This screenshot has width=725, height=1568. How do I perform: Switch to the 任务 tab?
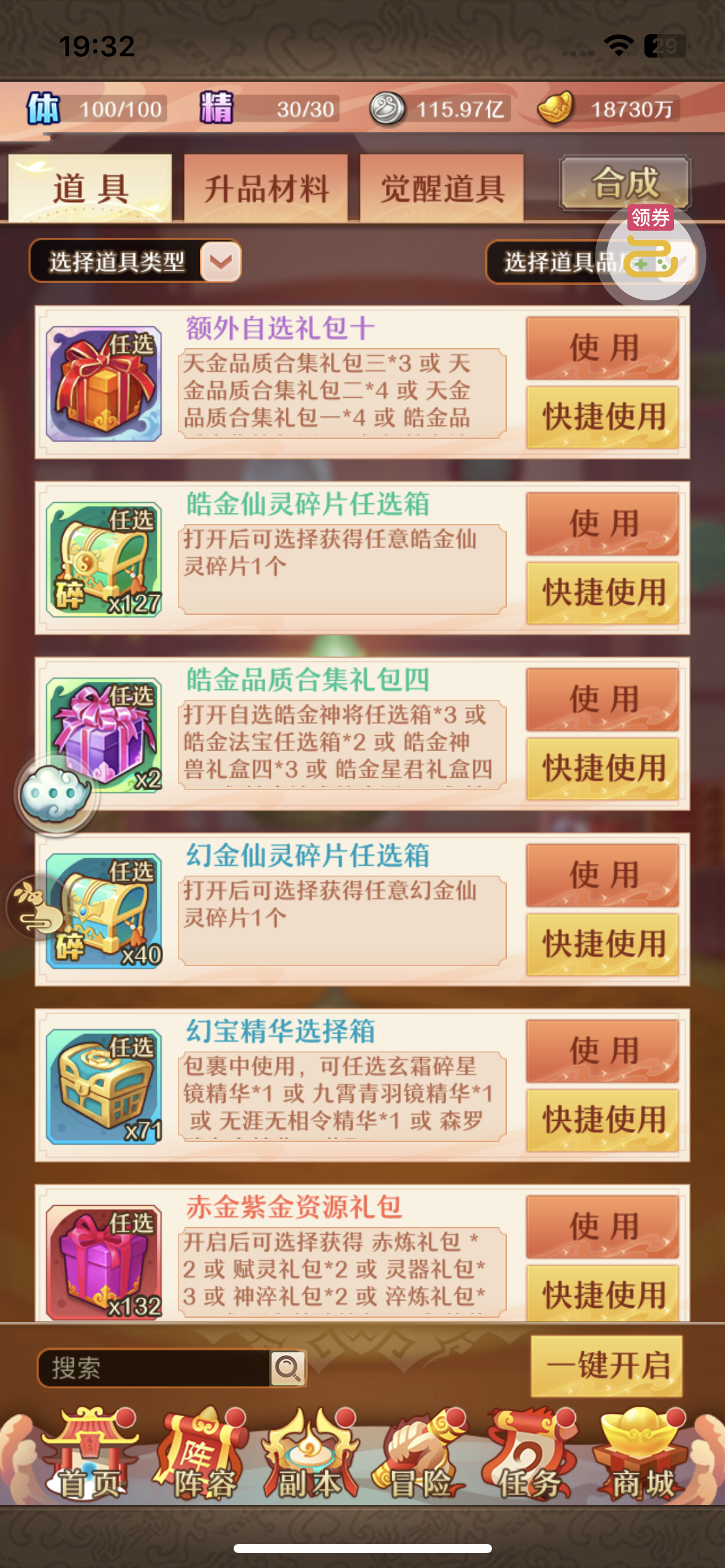(x=531, y=1455)
